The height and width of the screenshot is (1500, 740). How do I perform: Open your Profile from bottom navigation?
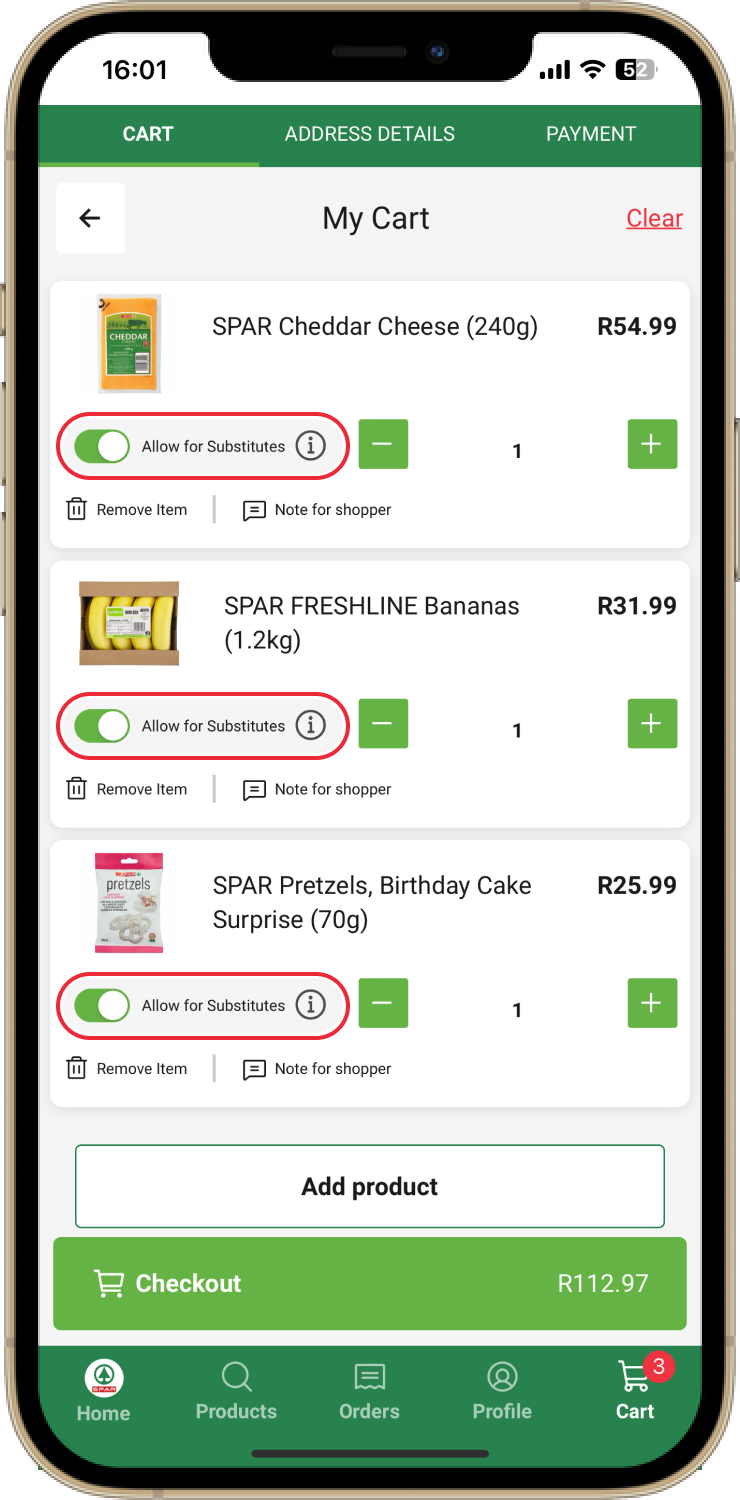point(502,1390)
